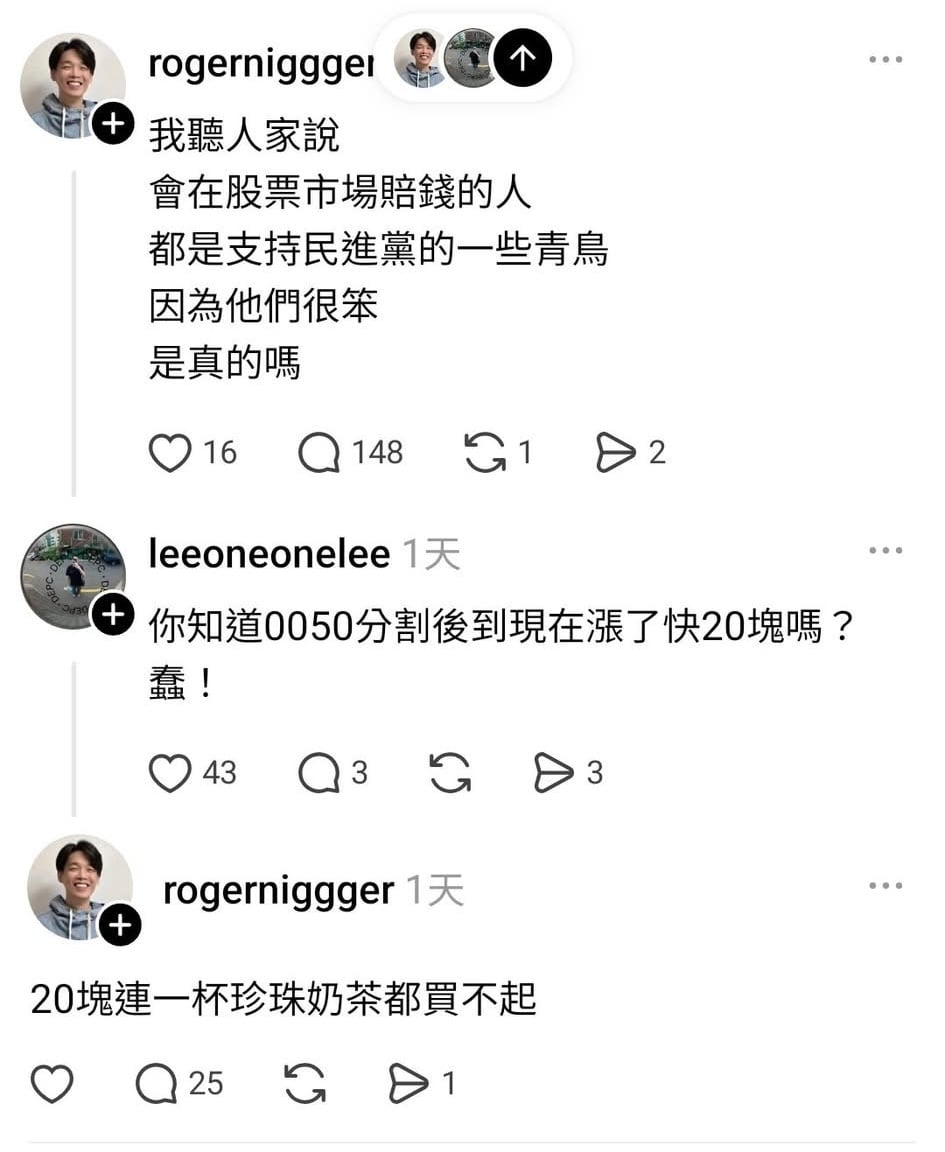
Task: Like leeoneonelee's reply about 0050
Action: (170, 773)
